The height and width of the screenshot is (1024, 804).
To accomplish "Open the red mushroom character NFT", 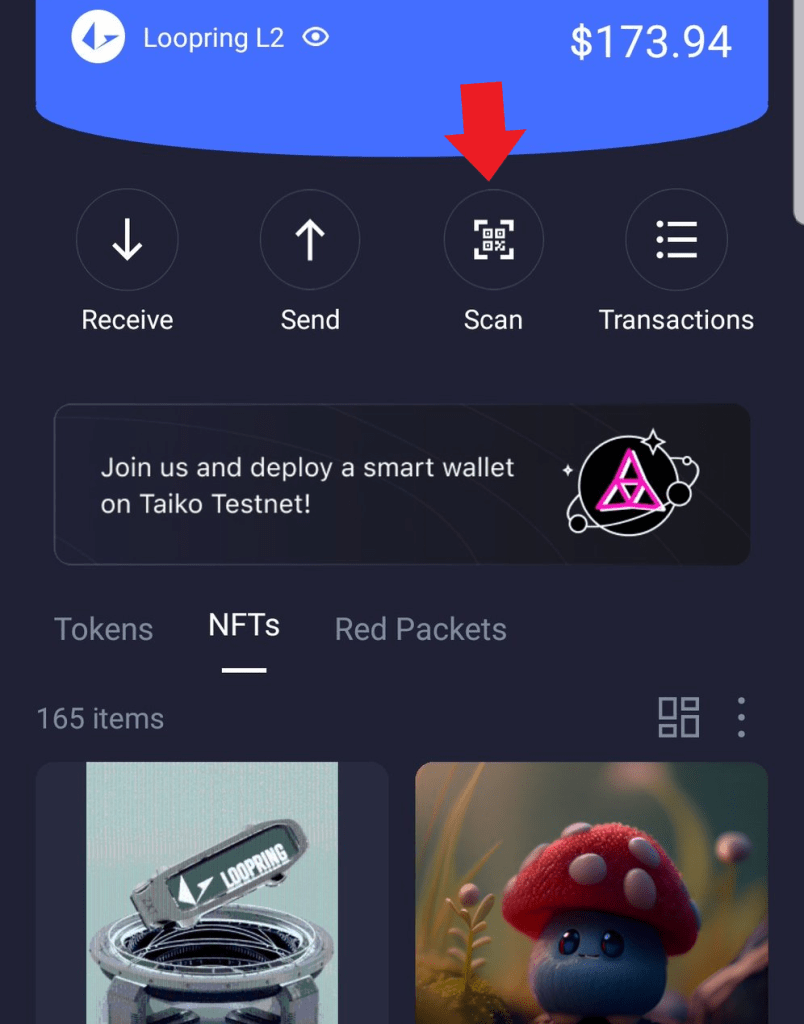I will (x=591, y=892).
